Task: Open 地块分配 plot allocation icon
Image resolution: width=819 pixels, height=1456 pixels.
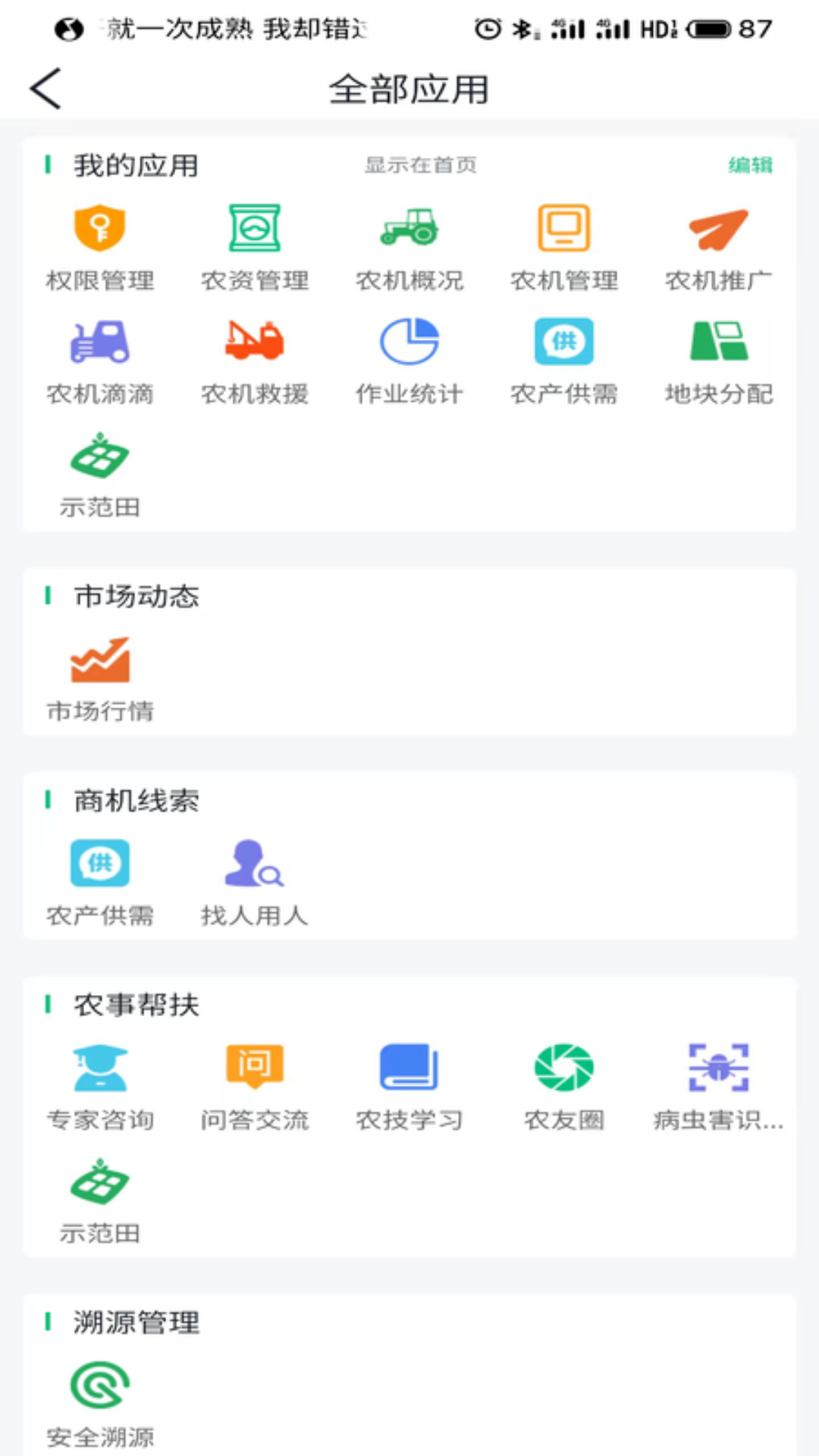Action: point(718,341)
